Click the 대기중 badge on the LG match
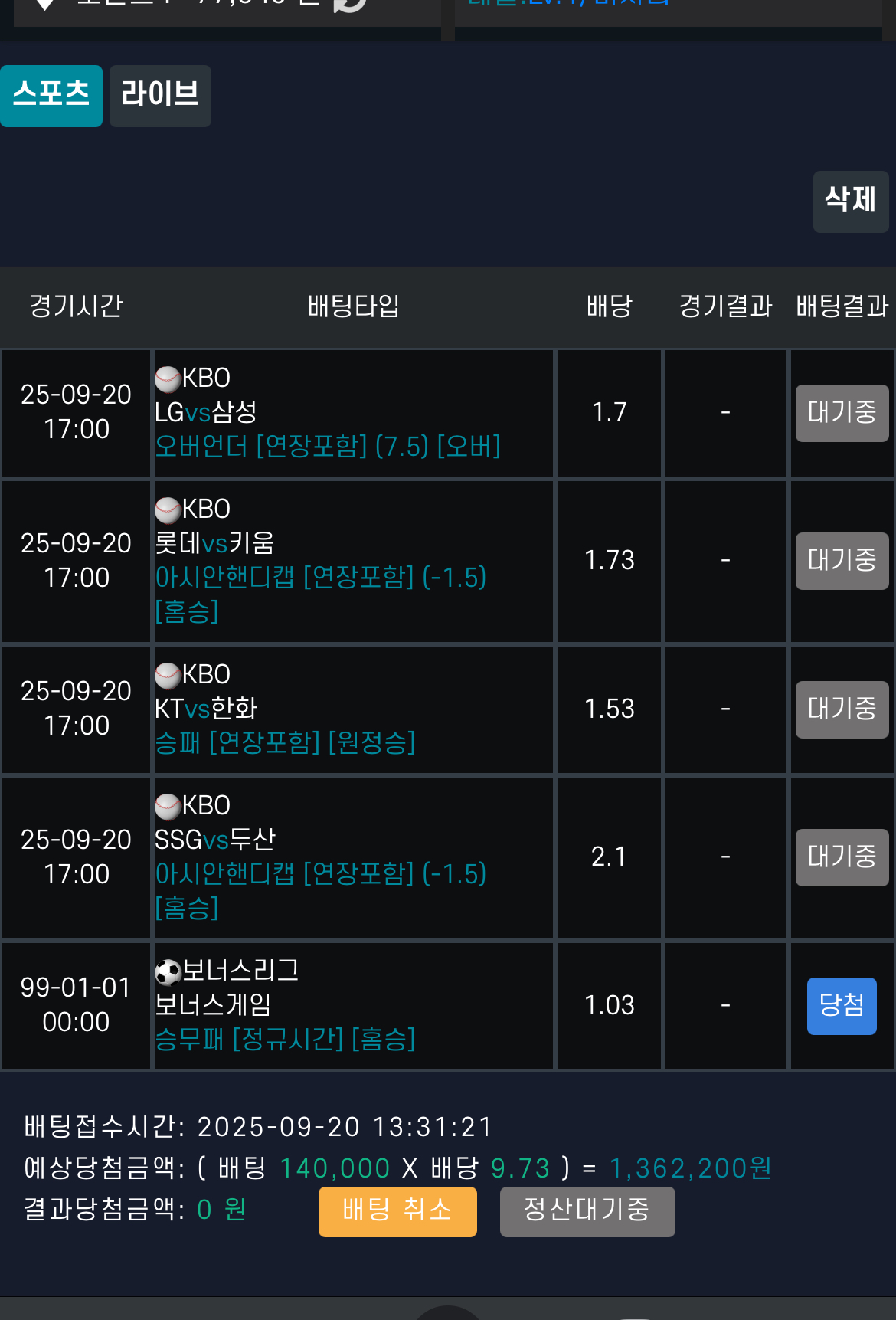896x1320 pixels. point(841,413)
